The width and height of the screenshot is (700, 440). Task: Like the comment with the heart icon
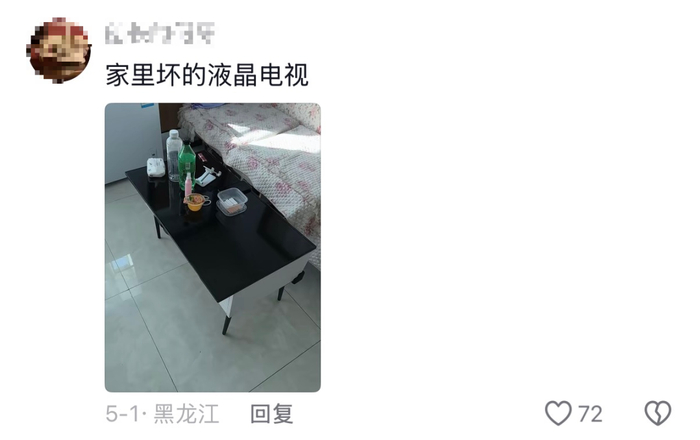[x=558, y=413]
